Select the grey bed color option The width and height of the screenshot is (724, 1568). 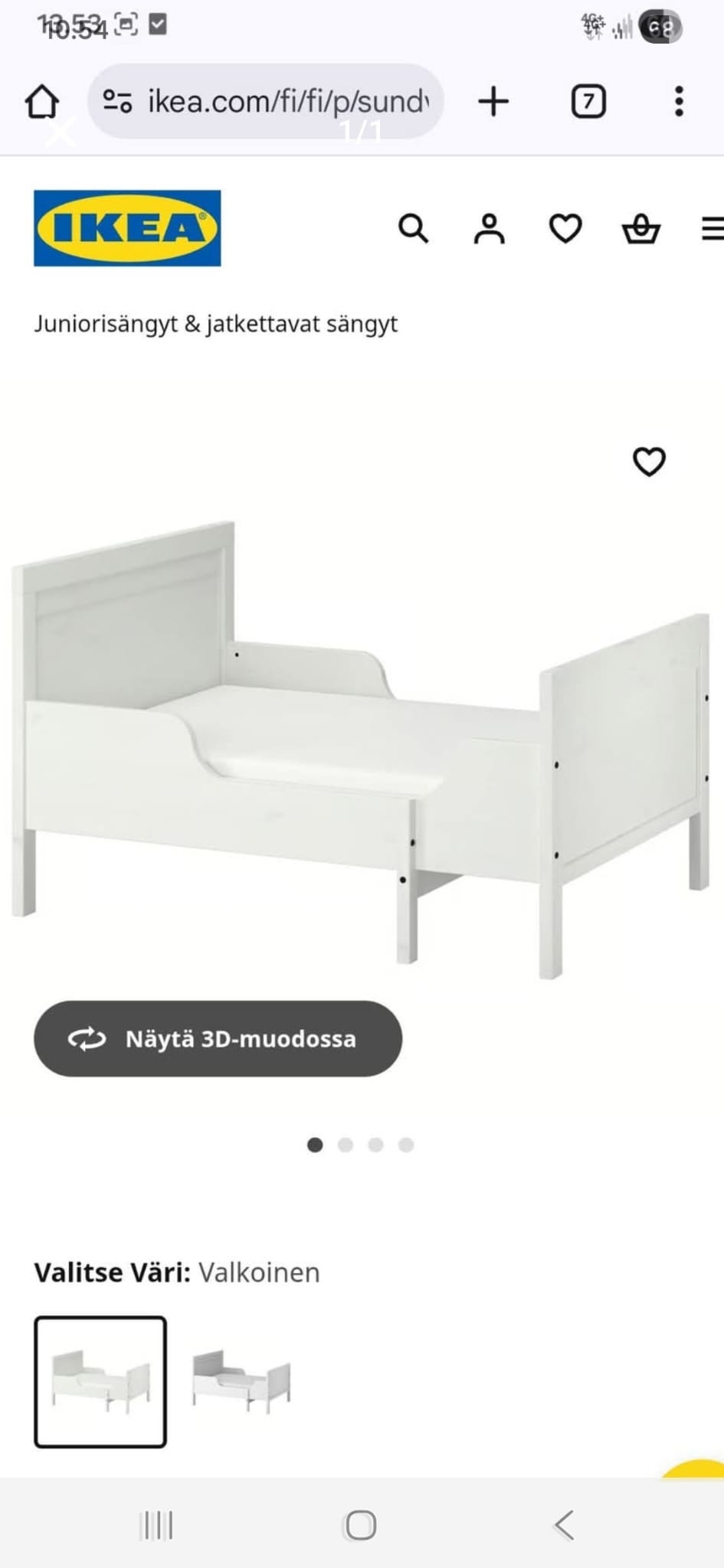point(241,1381)
